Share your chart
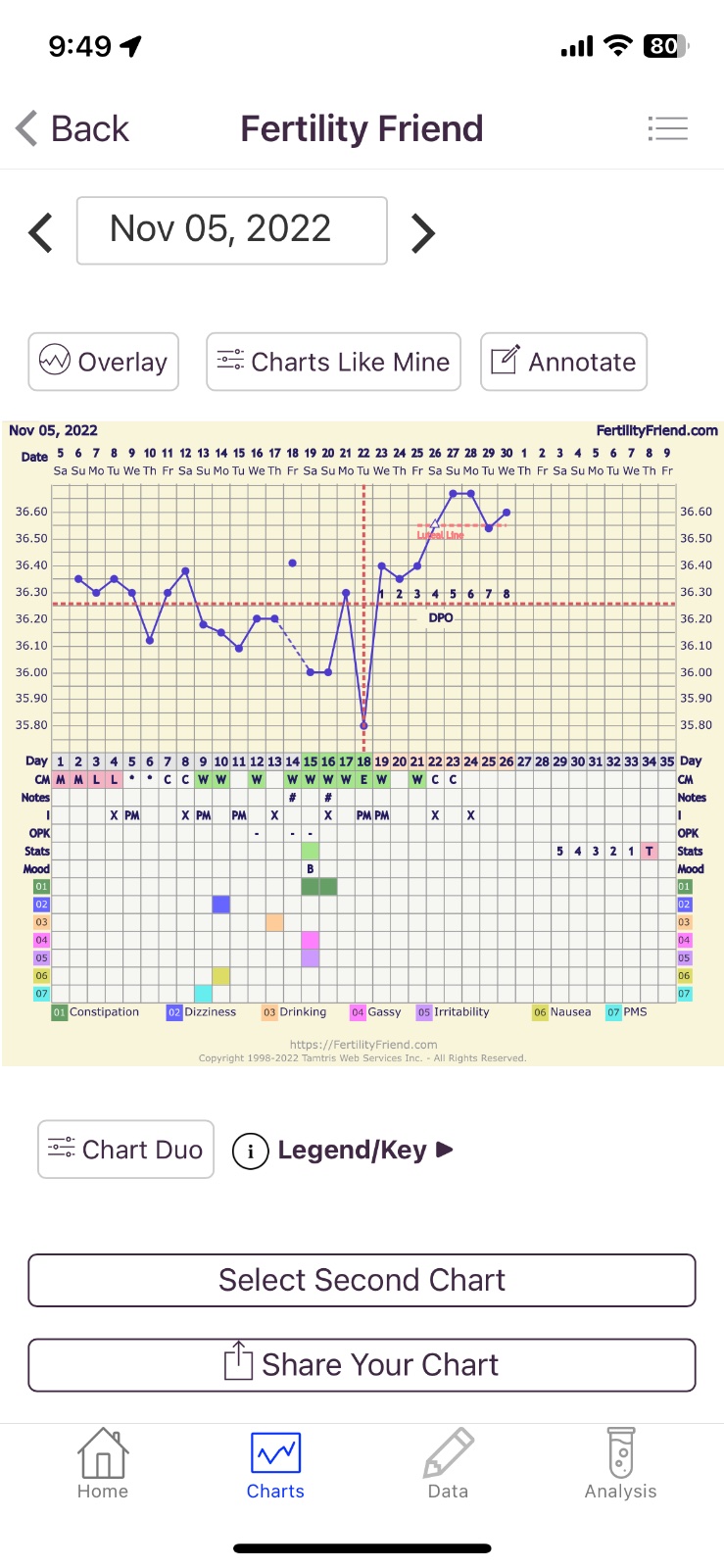 click(362, 1365)
